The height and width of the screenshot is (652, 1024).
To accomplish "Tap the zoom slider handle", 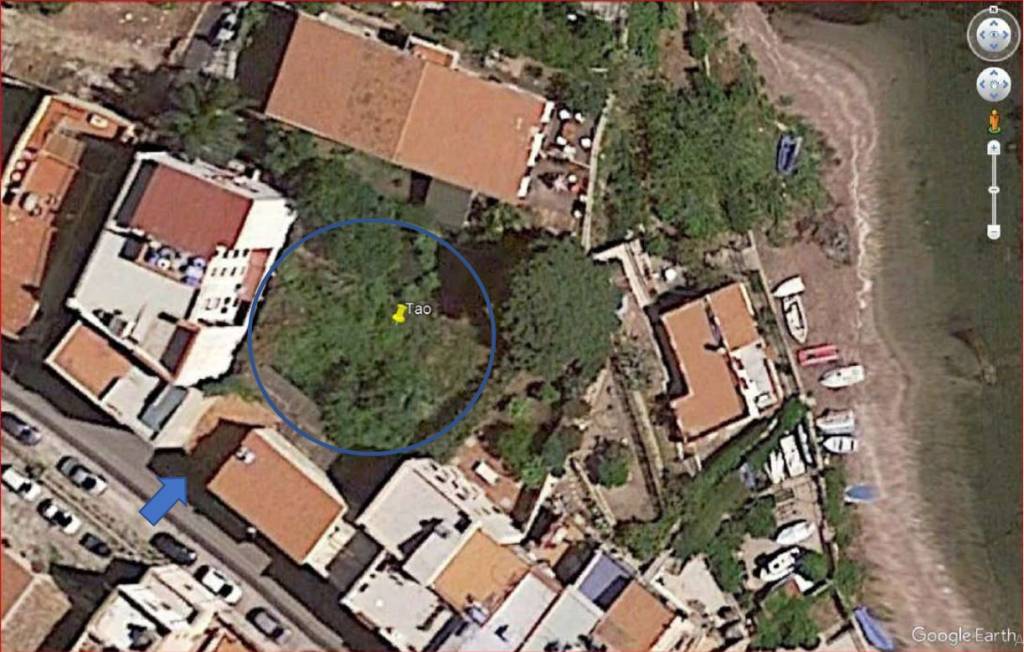I will [993, 189].
